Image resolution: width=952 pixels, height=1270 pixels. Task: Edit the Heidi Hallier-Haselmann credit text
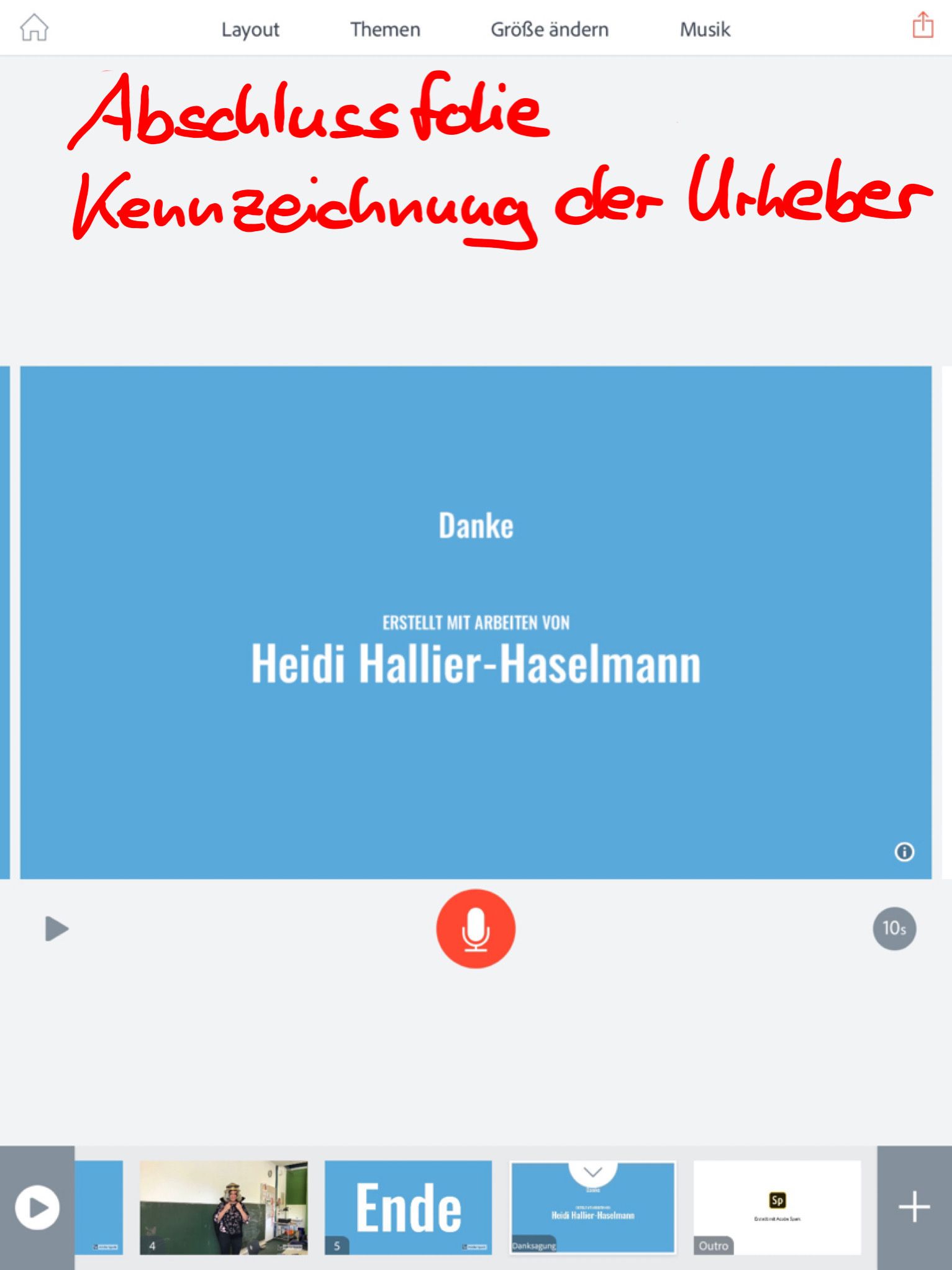click(x=476, y=664)
